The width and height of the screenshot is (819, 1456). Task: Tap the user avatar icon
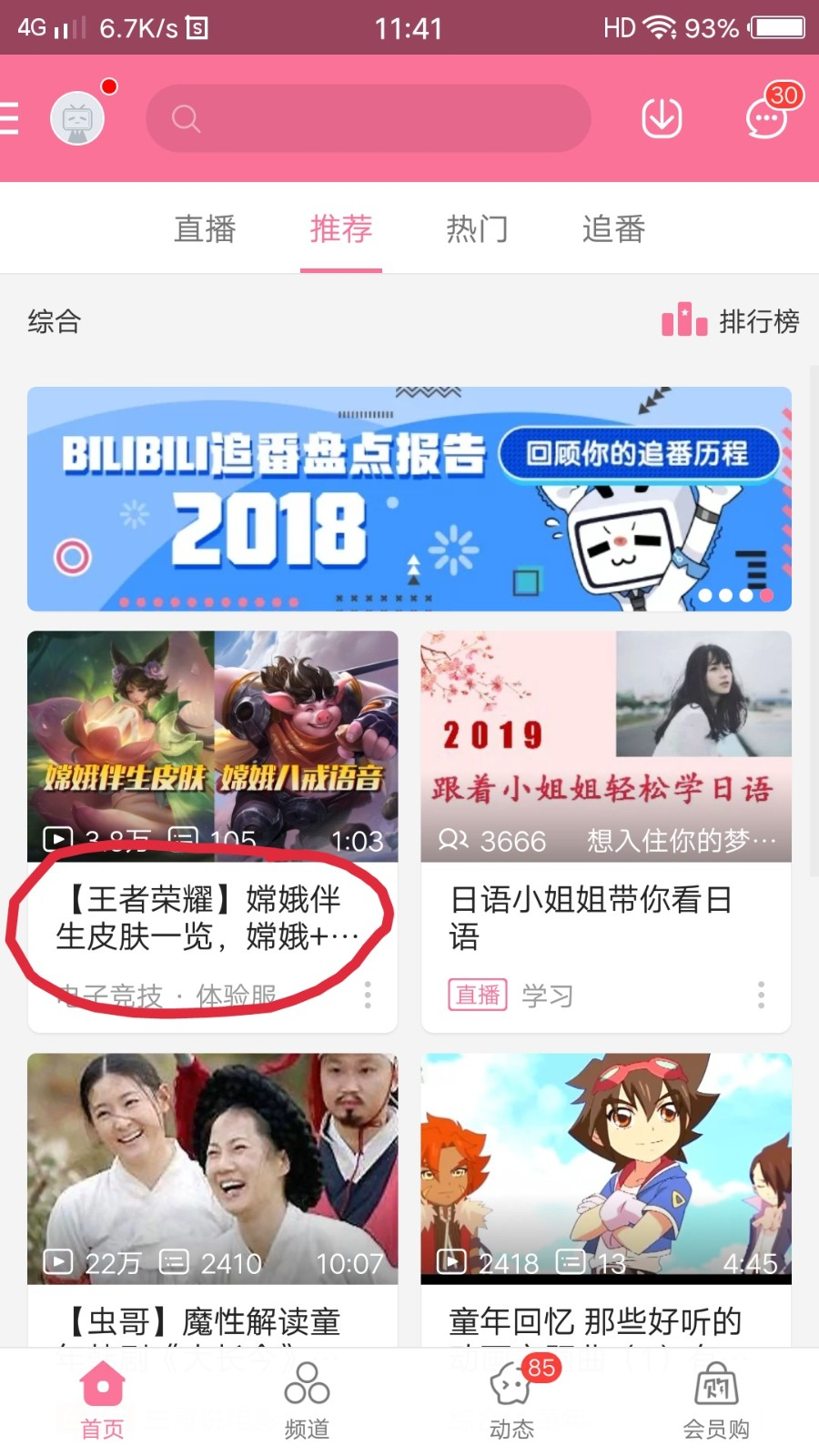77,118
